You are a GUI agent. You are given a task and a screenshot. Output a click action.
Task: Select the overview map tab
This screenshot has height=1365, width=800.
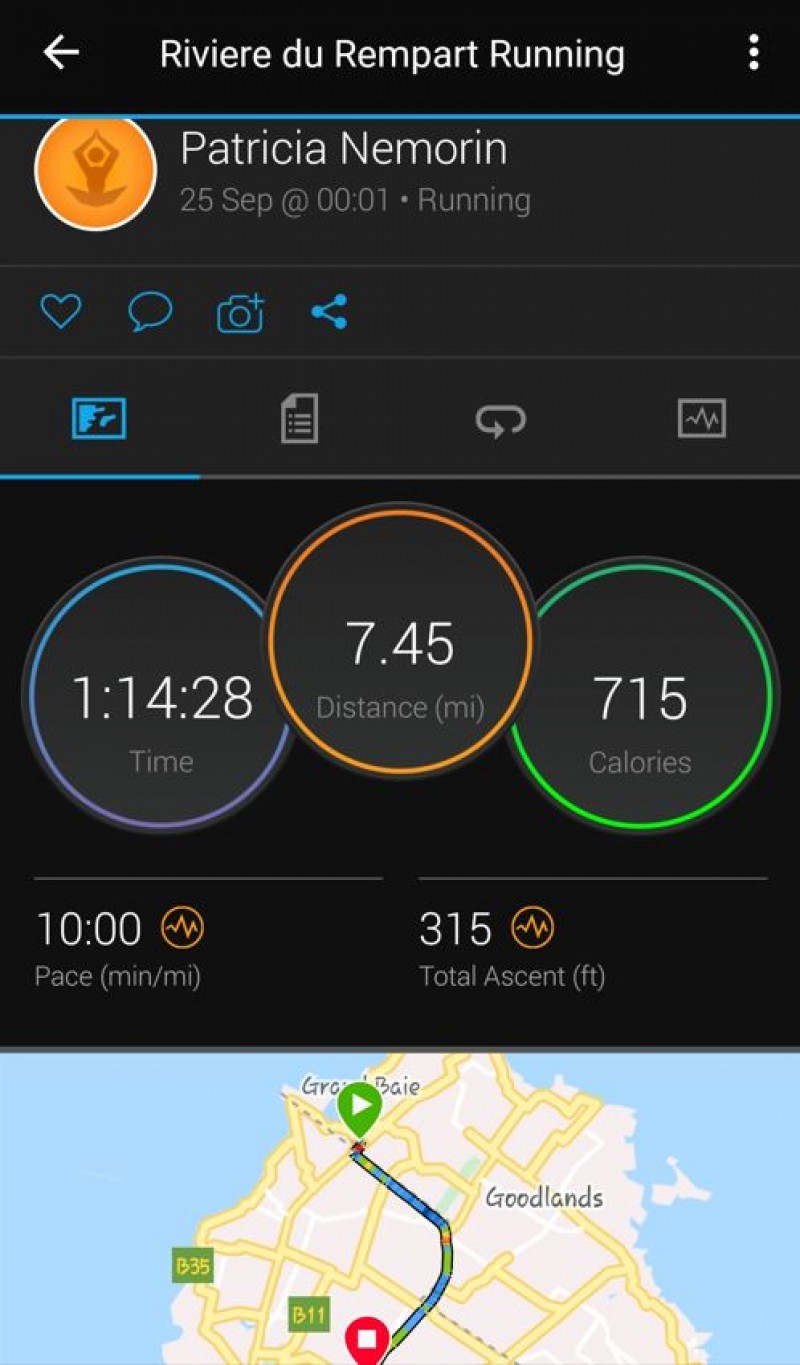coord(99,418)
